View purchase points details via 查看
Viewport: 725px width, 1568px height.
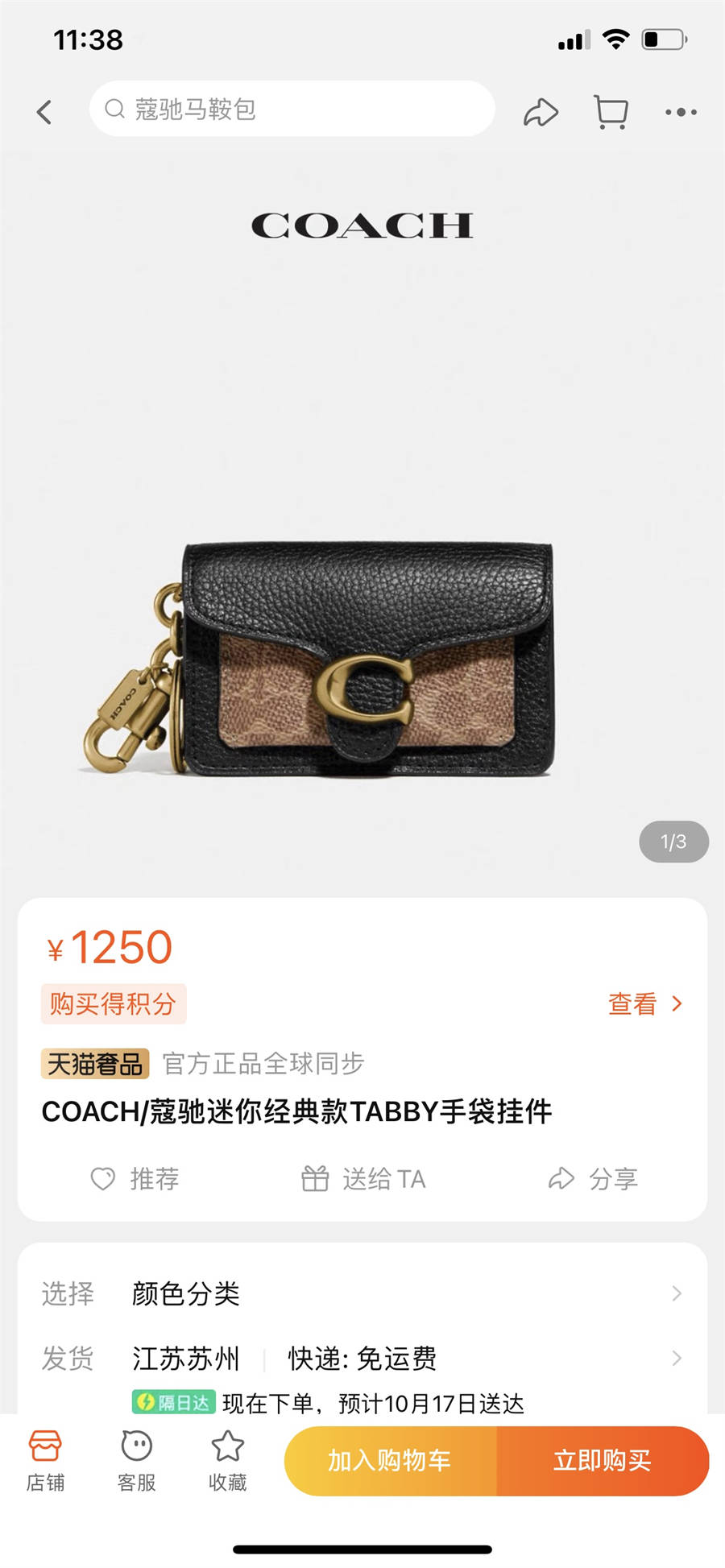644,1003
